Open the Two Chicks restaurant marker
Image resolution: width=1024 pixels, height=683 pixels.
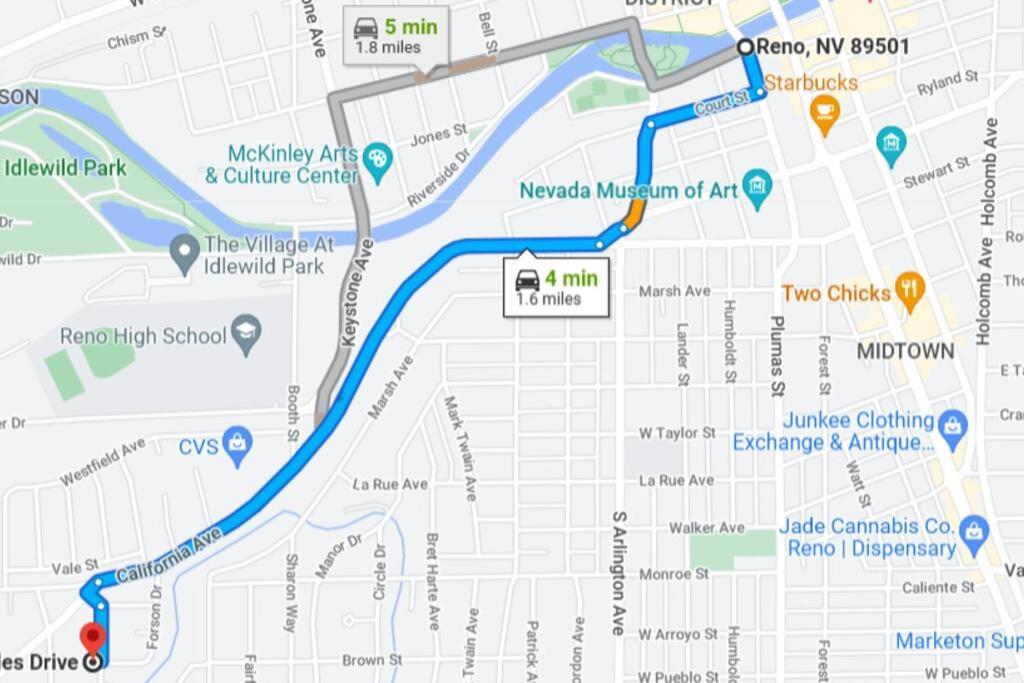point(909,290)
